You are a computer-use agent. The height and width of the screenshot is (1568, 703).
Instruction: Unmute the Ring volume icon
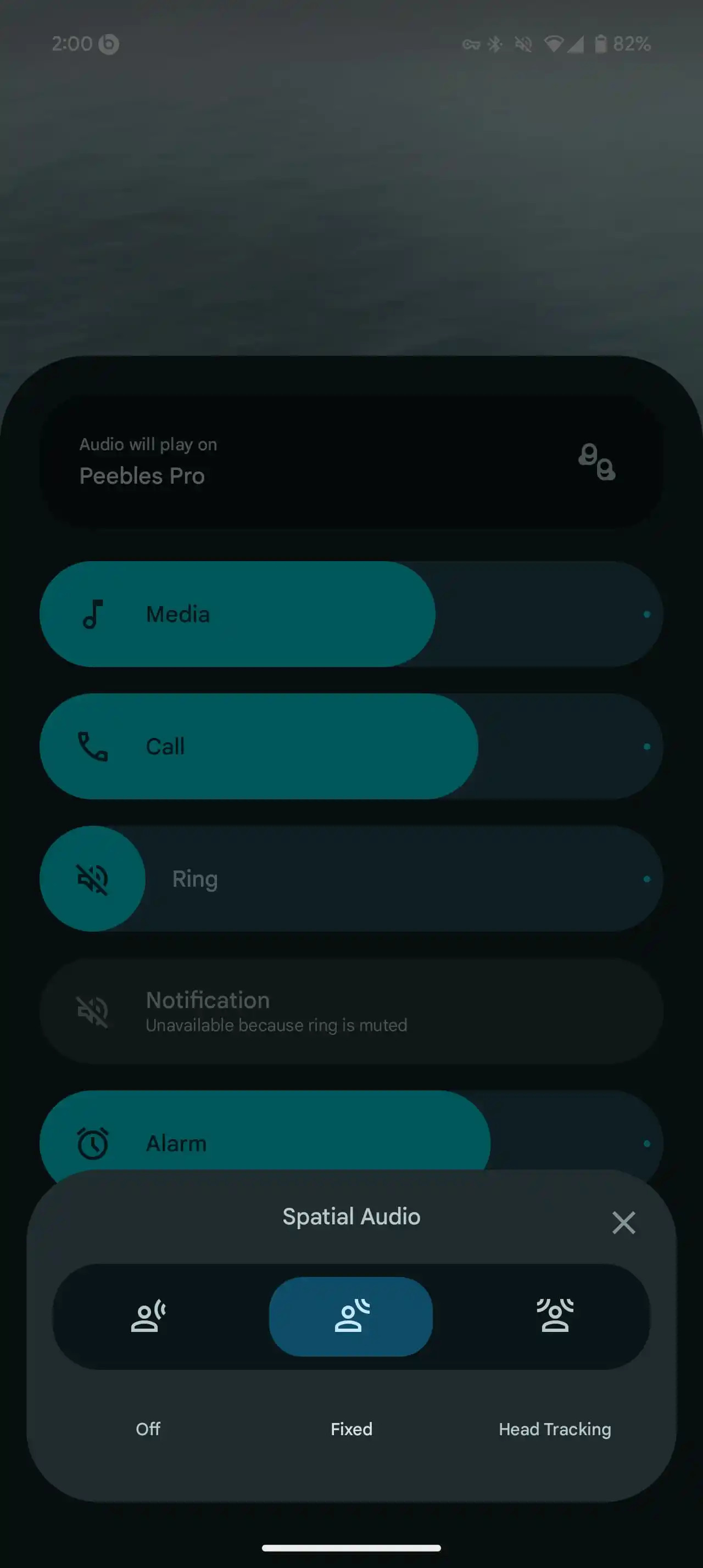pos(92,878)
